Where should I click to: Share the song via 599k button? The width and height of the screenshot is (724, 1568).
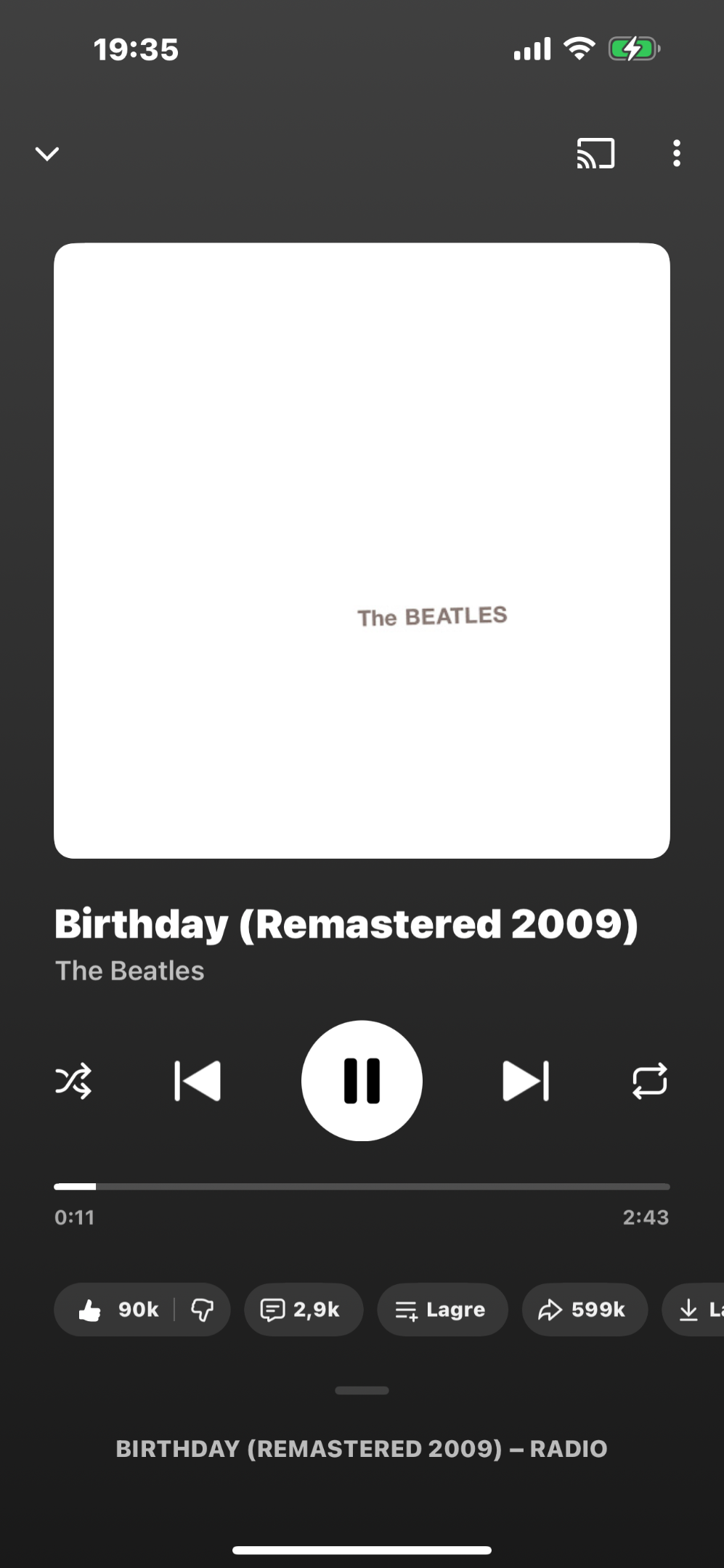pyautogui.click(x=584, y=1310)
